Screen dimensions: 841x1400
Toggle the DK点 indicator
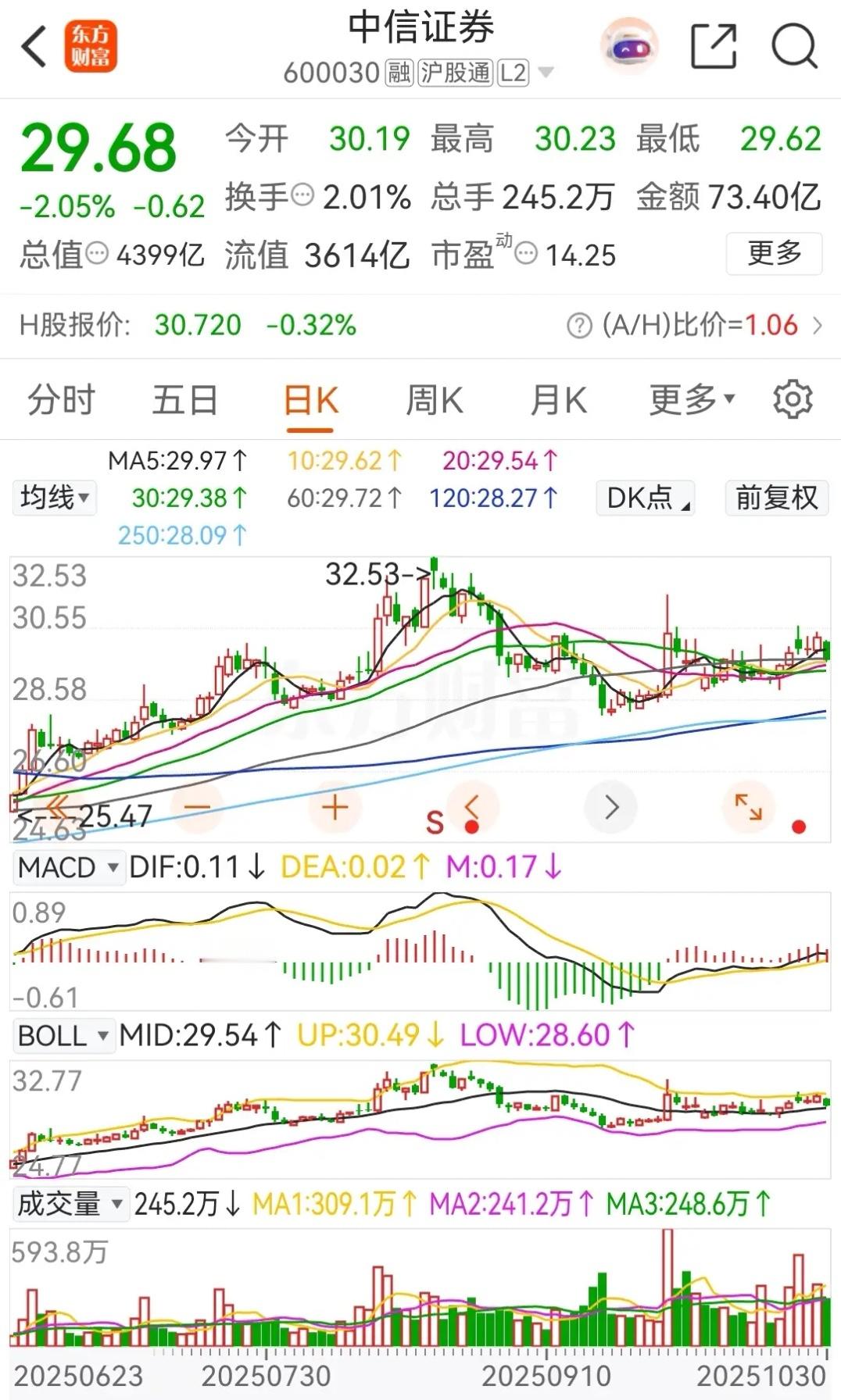coord(644,498)
